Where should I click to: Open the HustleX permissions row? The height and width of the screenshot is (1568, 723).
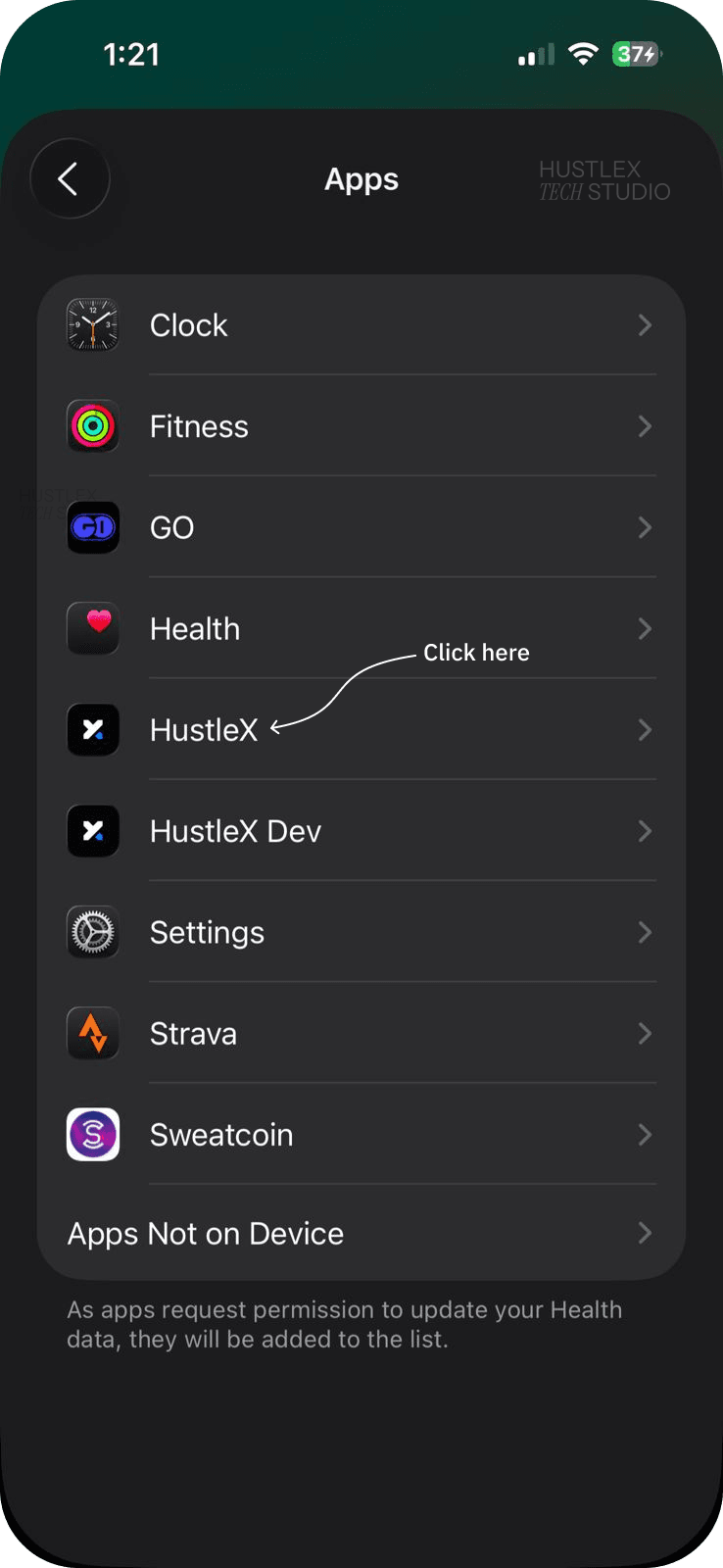pyautogui.click(x=362, y=730)
